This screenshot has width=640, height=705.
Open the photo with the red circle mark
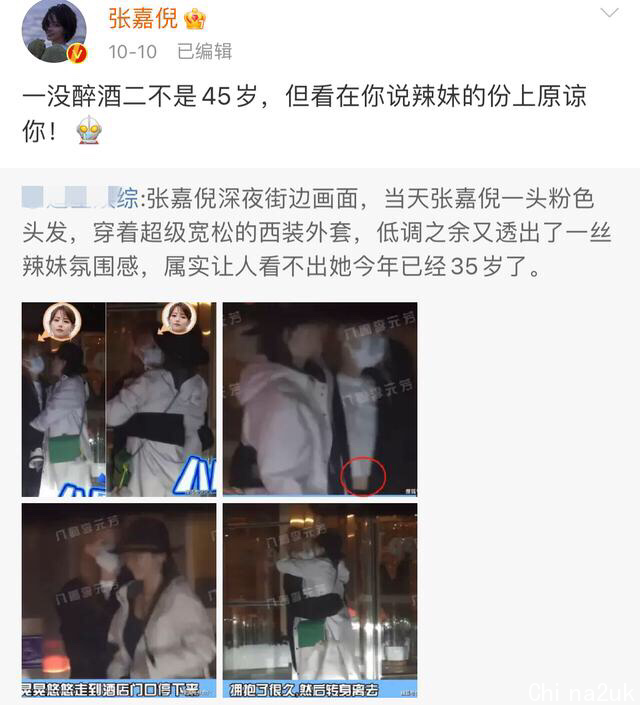pyautogui.click(x=320, y=399)
